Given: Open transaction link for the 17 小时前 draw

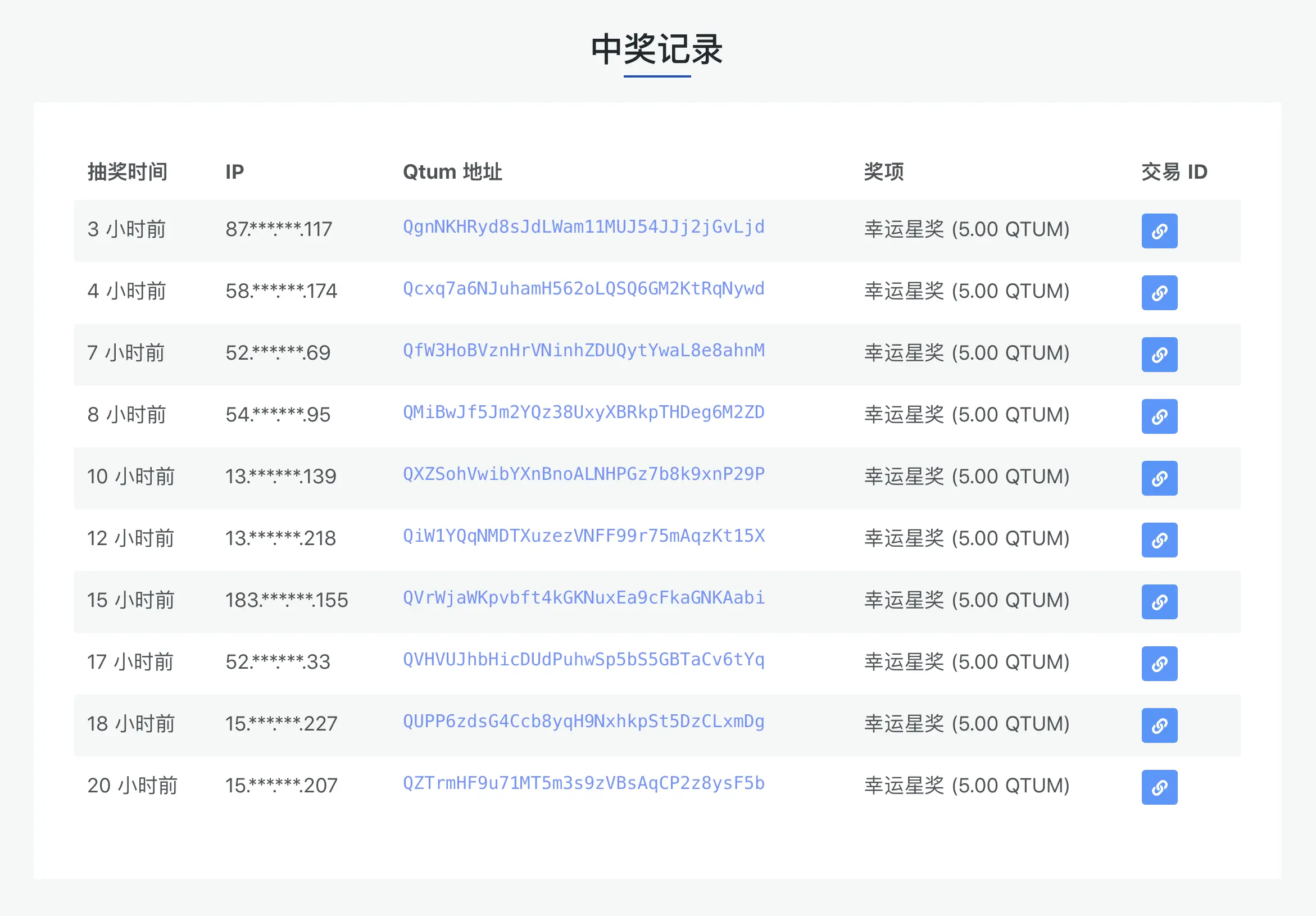Looking at the screenshot, I should [x=1159, y=664].
